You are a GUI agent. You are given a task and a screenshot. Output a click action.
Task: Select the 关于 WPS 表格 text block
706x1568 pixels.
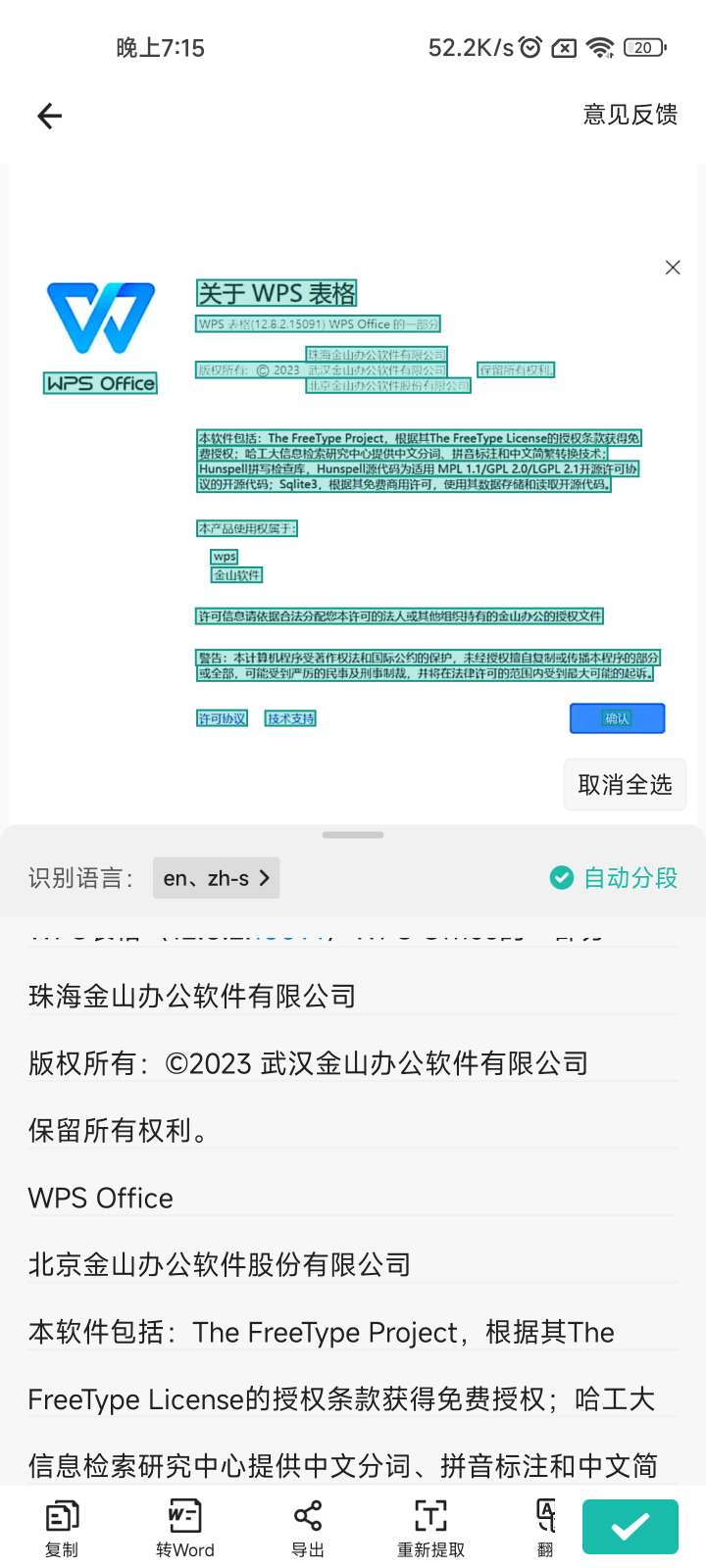277,293
